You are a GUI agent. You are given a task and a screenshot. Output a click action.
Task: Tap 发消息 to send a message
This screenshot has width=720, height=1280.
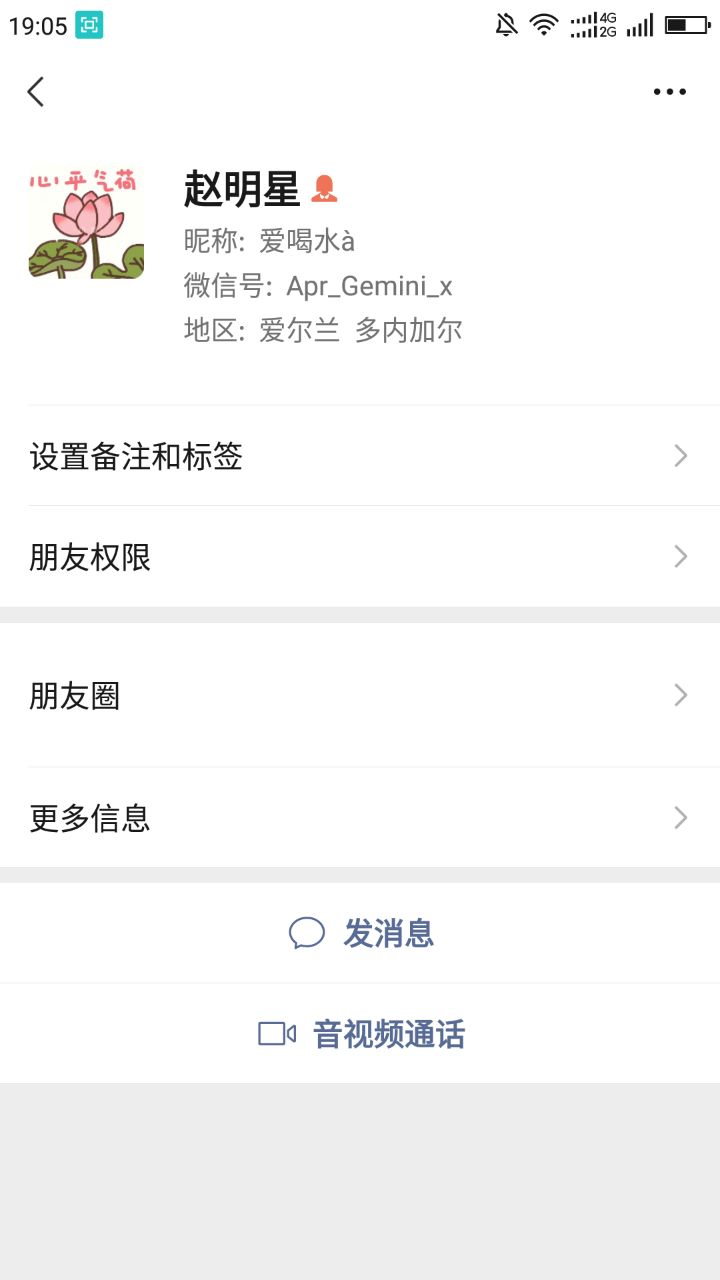coord(362,933)
